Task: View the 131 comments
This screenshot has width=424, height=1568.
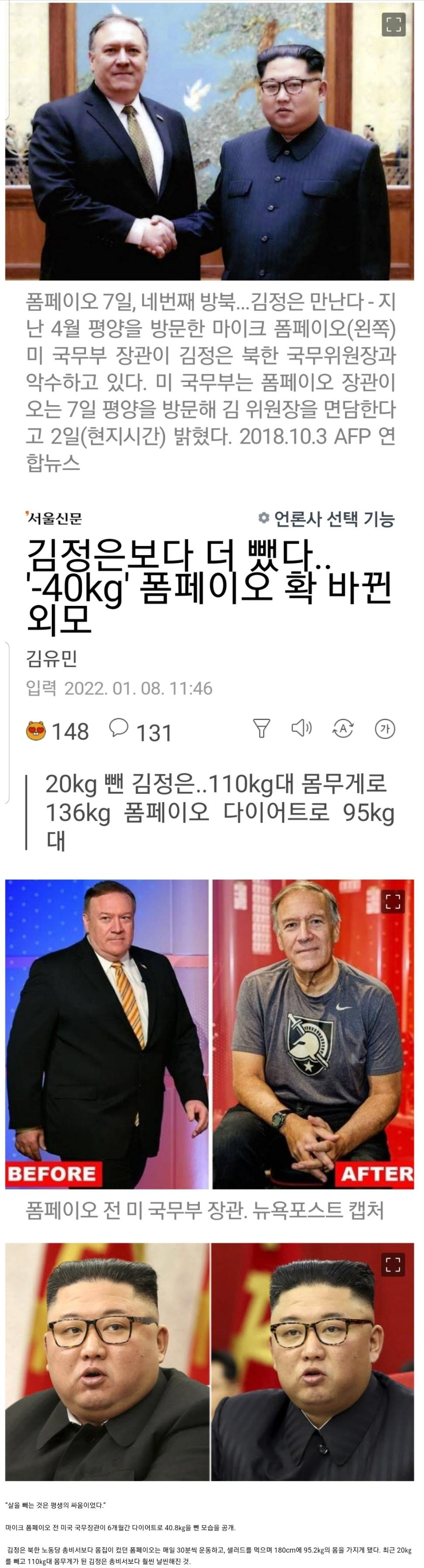Action: 140,731
